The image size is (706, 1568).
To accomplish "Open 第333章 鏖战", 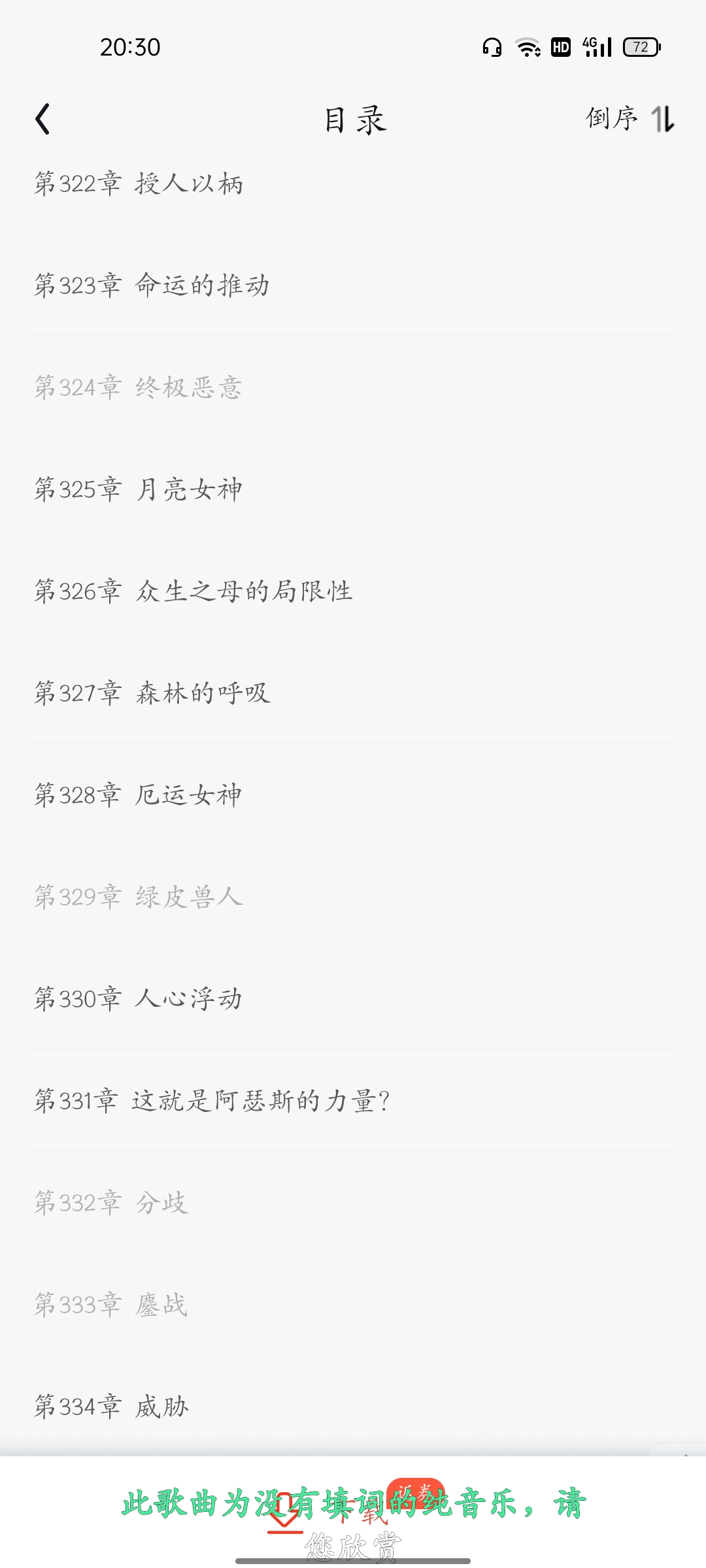I will pos(111,1305).
